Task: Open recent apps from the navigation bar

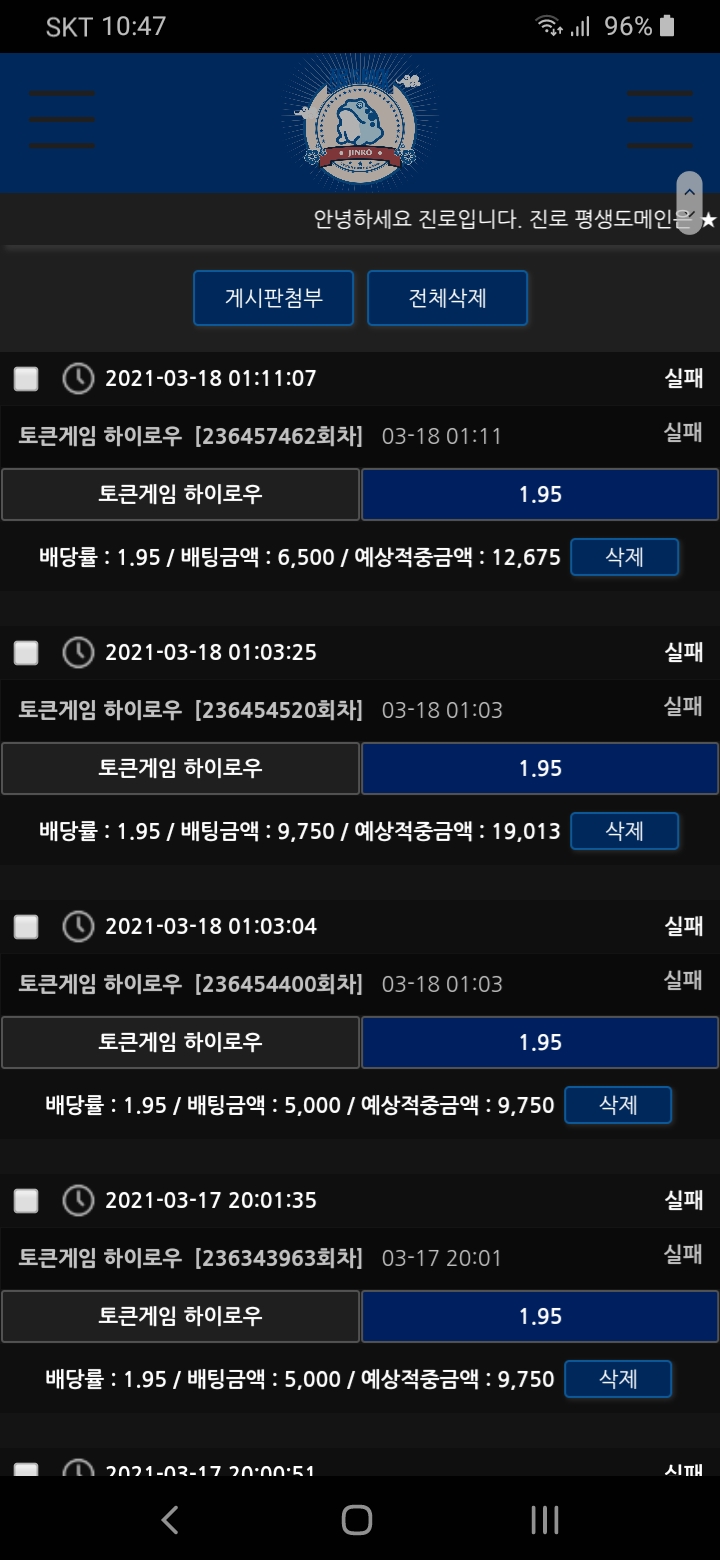Action: click(544, 1520)
